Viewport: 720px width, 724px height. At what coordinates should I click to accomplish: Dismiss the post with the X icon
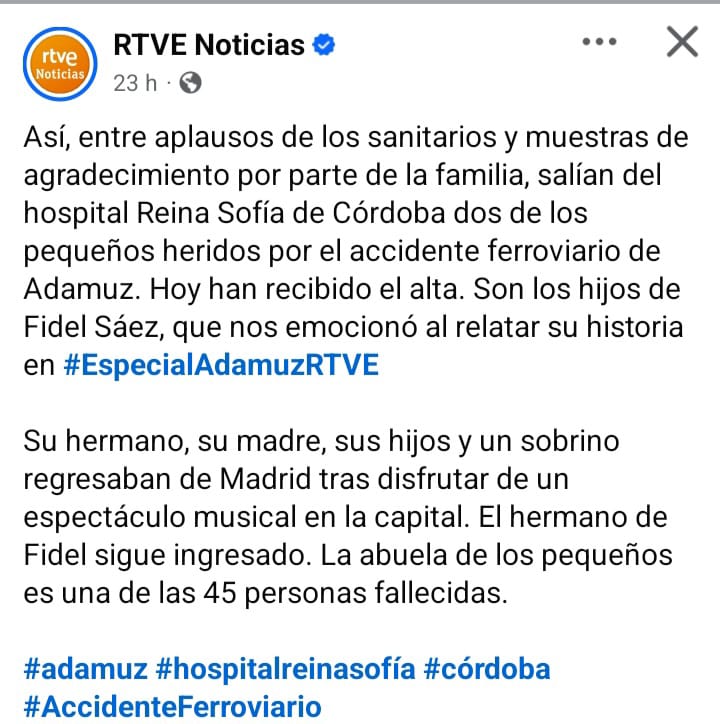pyautogui.click(x=682, y=42)
